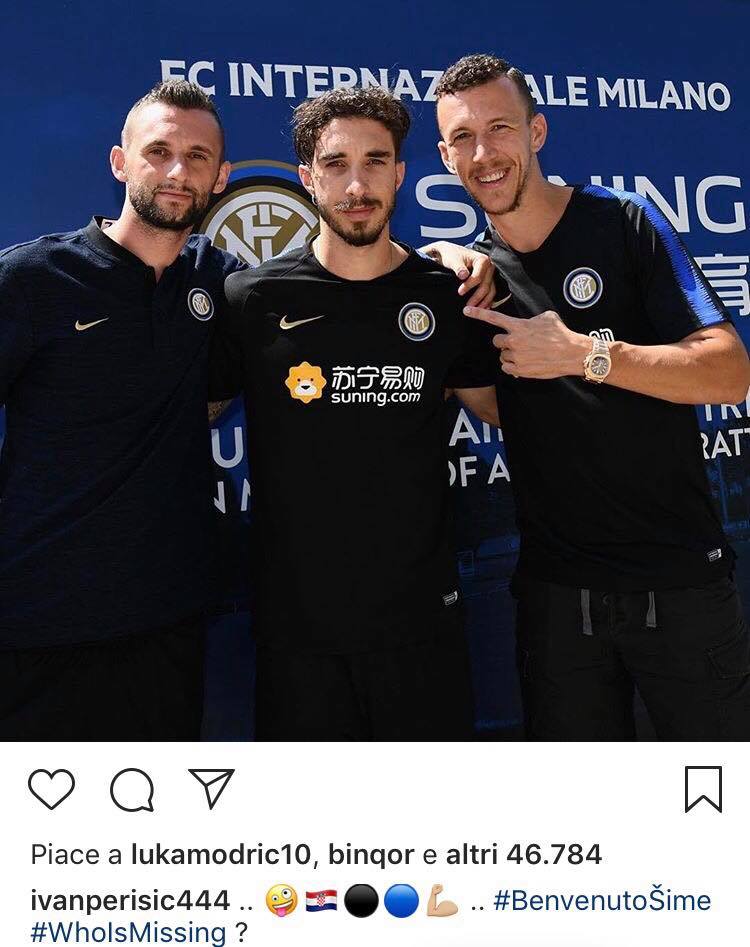Open ivanperisic444's profile from caption
This screenshot has height=947, width=750.
[x=130, y=900]
